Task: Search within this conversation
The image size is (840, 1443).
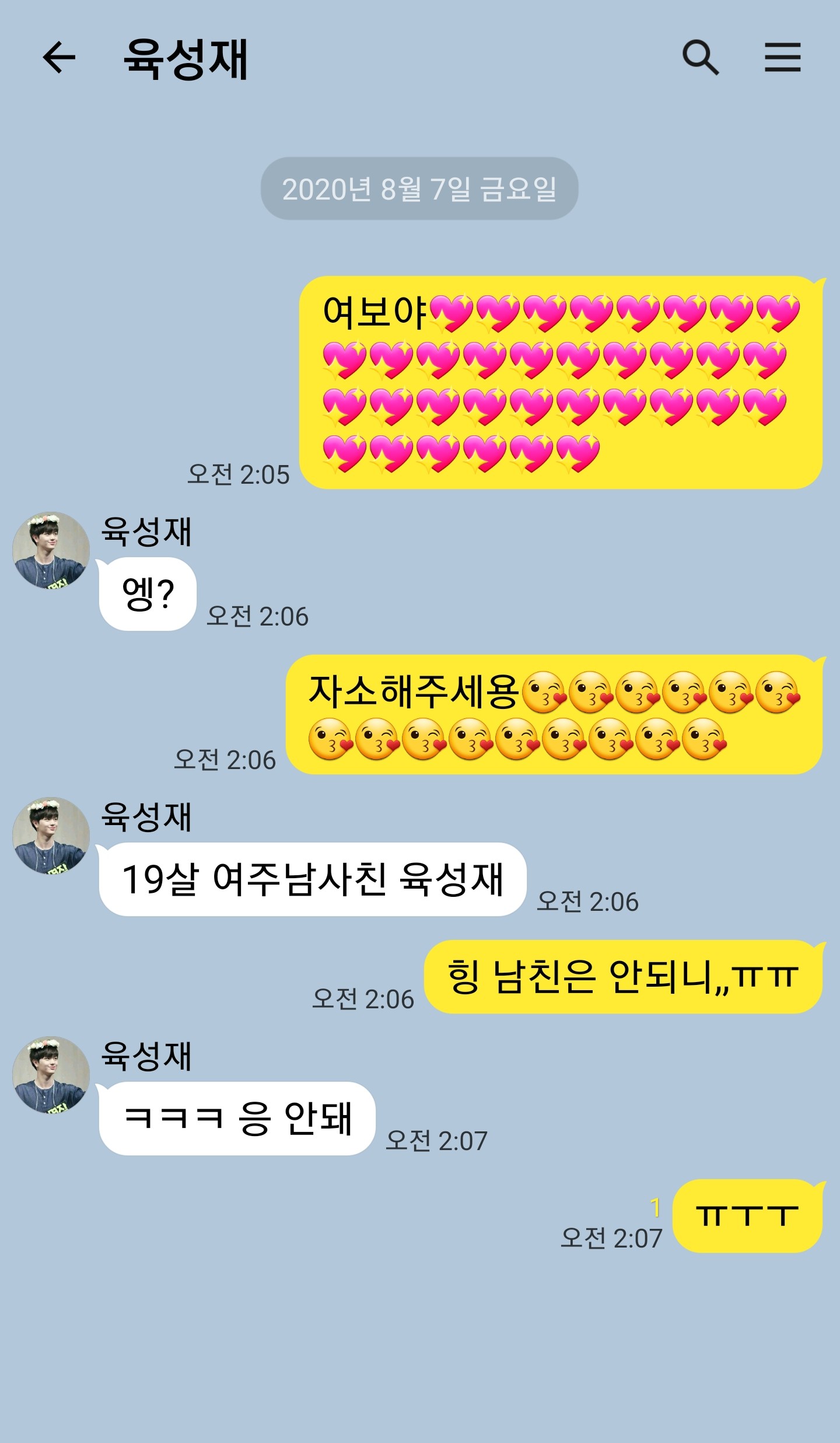Action: [700, 57]
